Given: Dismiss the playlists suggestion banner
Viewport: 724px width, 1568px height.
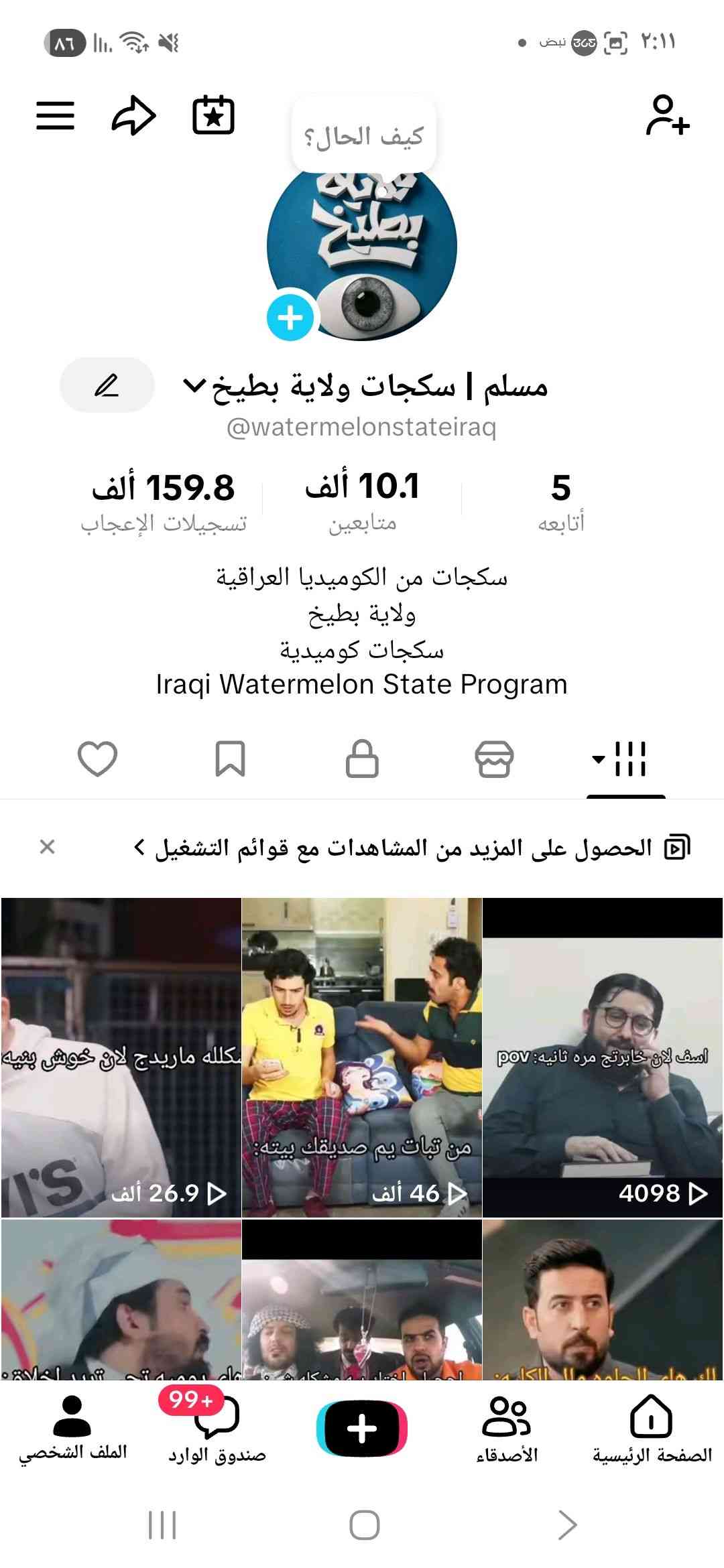Looking at the screenshot, I should coord(47,847).
